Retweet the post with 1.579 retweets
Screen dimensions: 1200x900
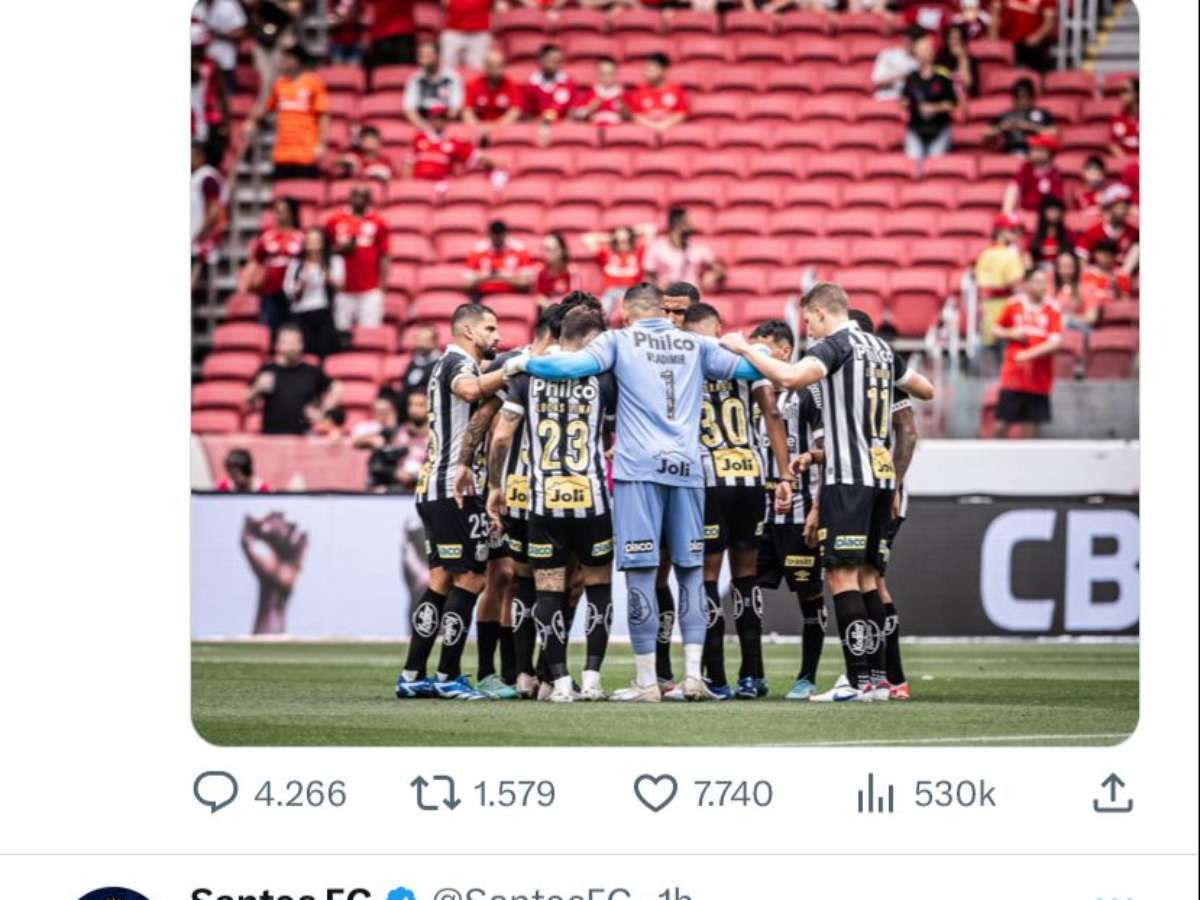[x=436, y=792]
